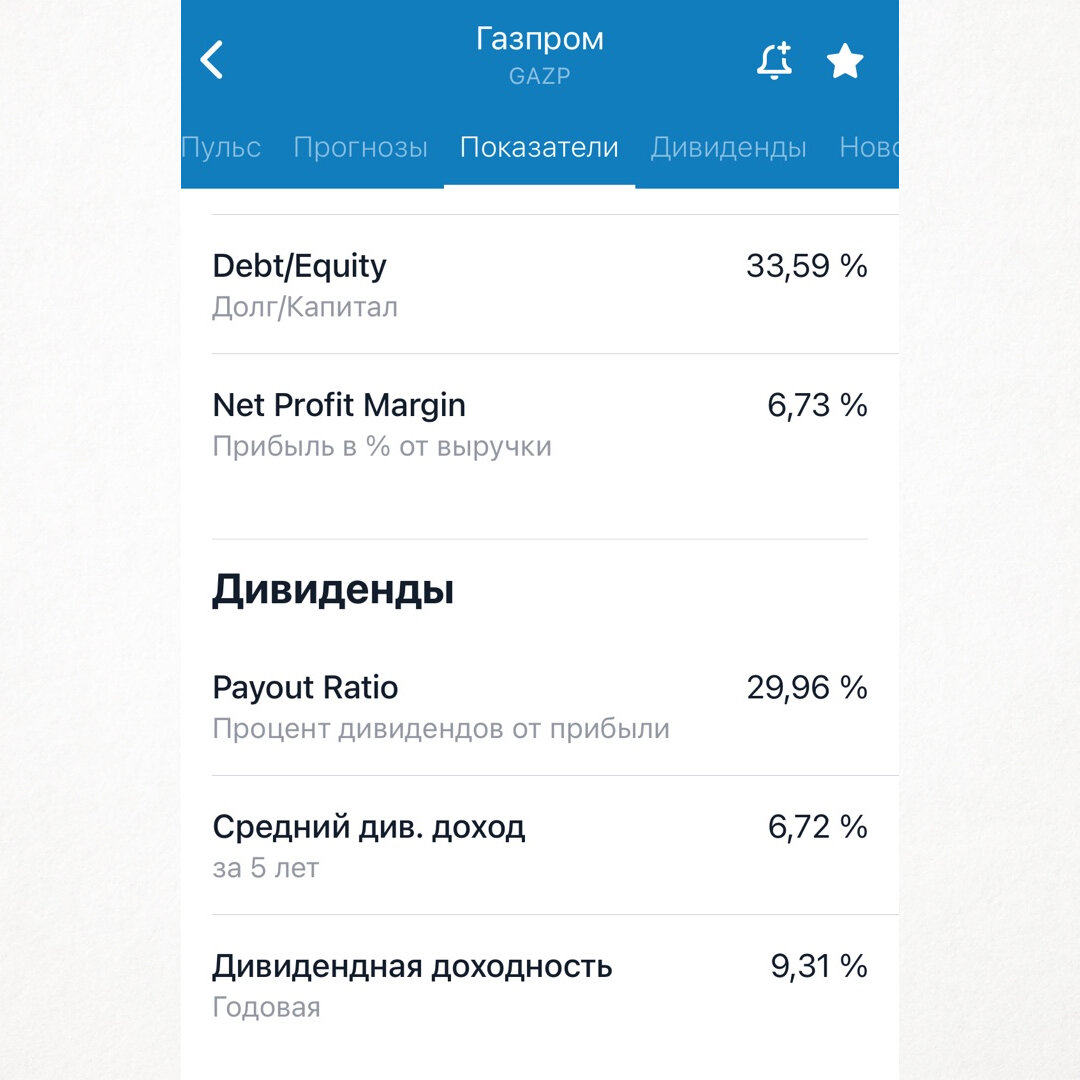Open the Прогнозы tab
This screenshot has height=1080, width=1080.
click(360, 147)
